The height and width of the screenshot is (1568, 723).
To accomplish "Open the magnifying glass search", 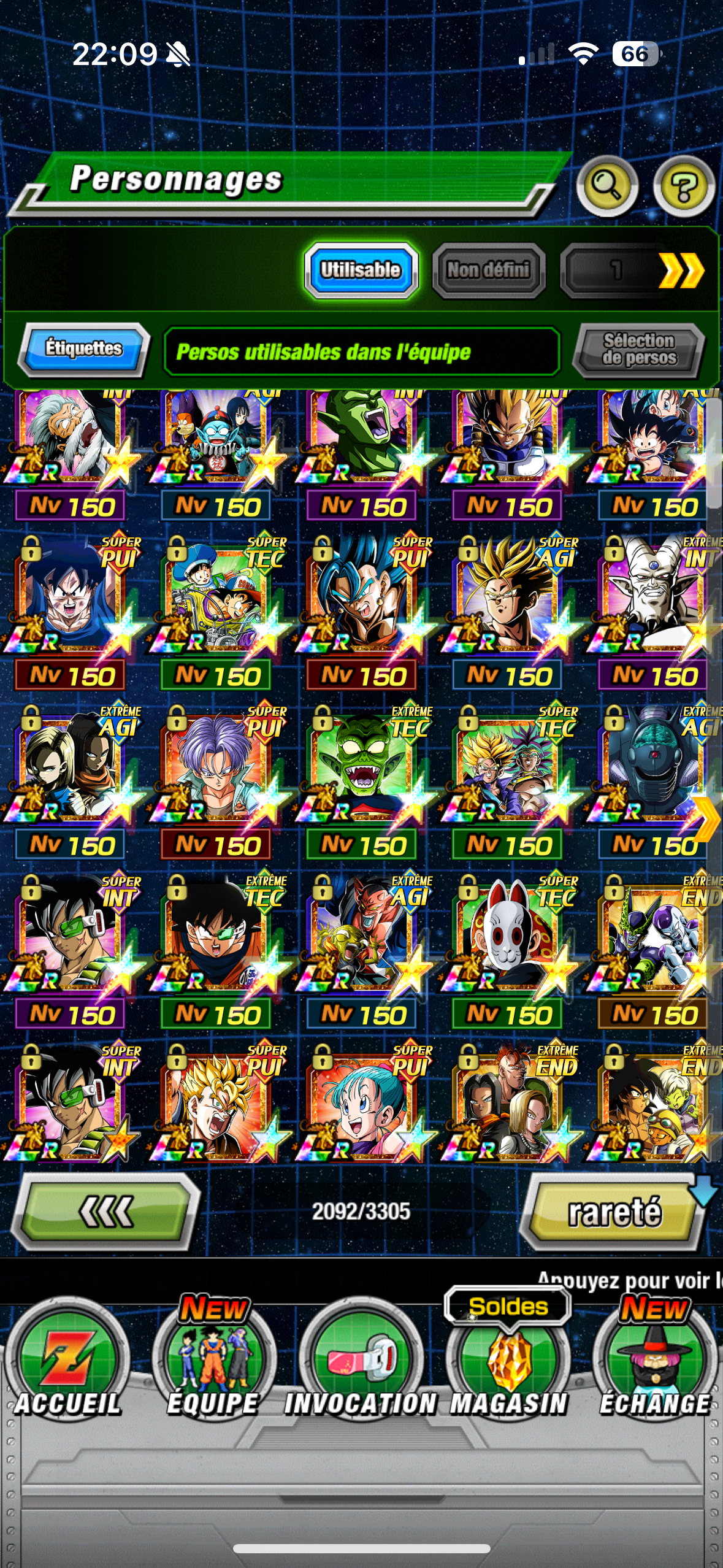I will (x=606, y=185).
